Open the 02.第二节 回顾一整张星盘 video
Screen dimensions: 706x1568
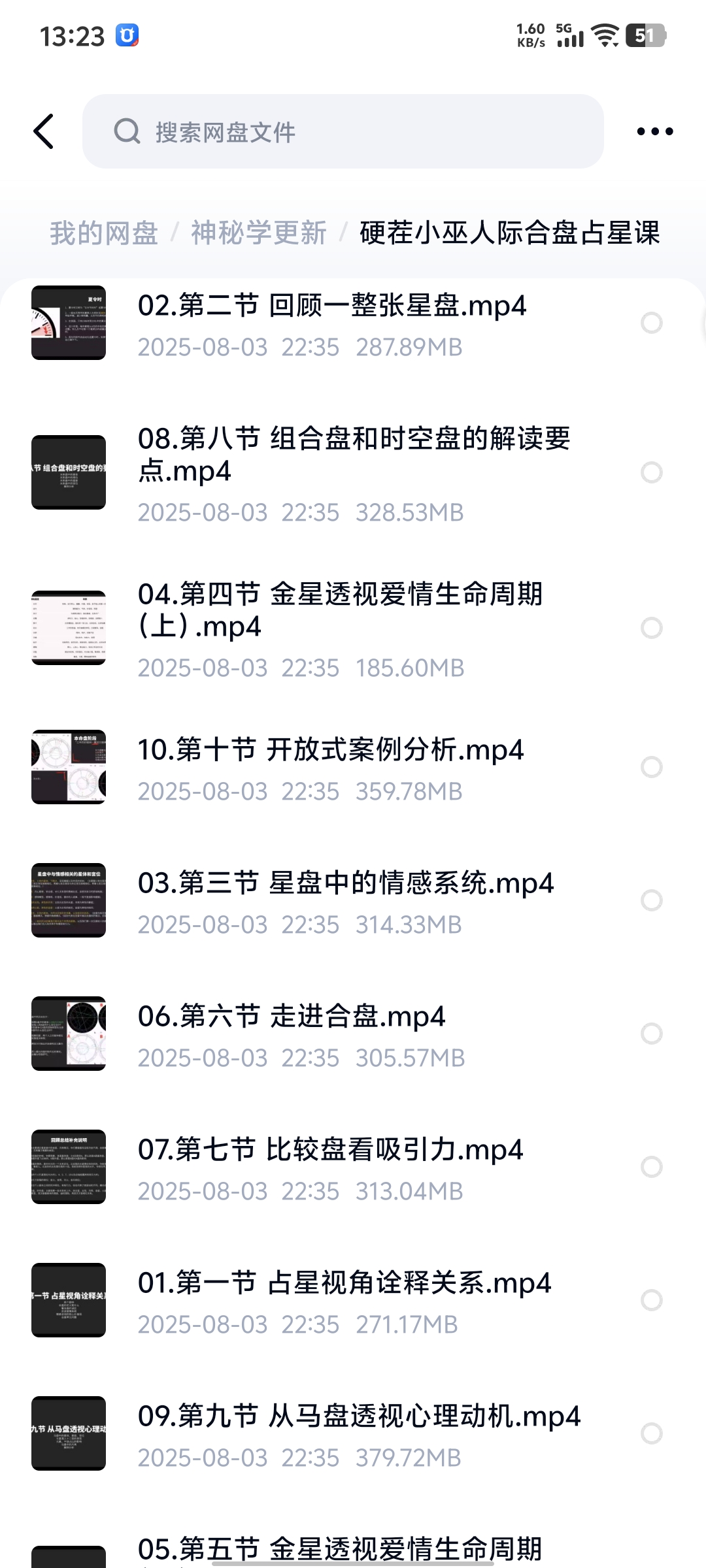click(x=332, y=306)
